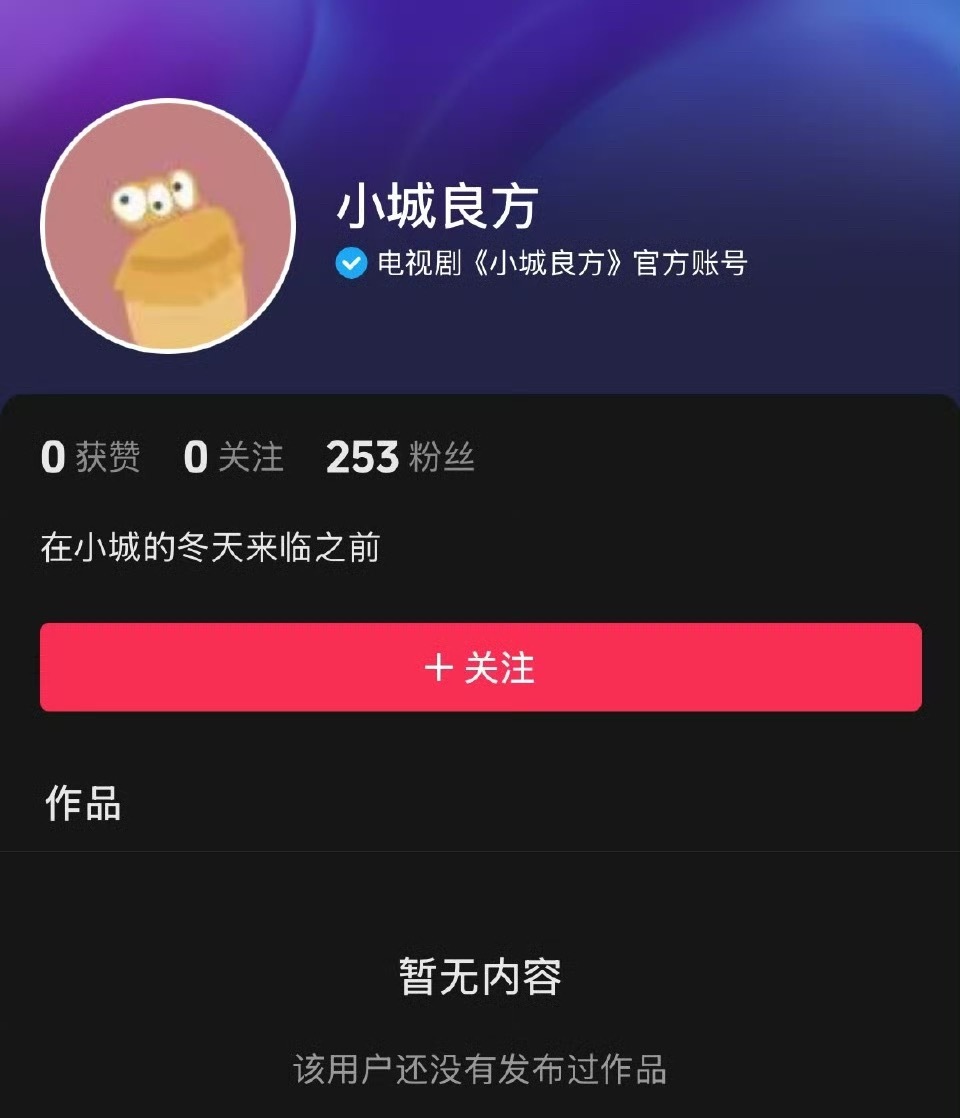Click the white checkmark inside blue circle
This screenshot has width=960, height=1118.
click(349, 262)
